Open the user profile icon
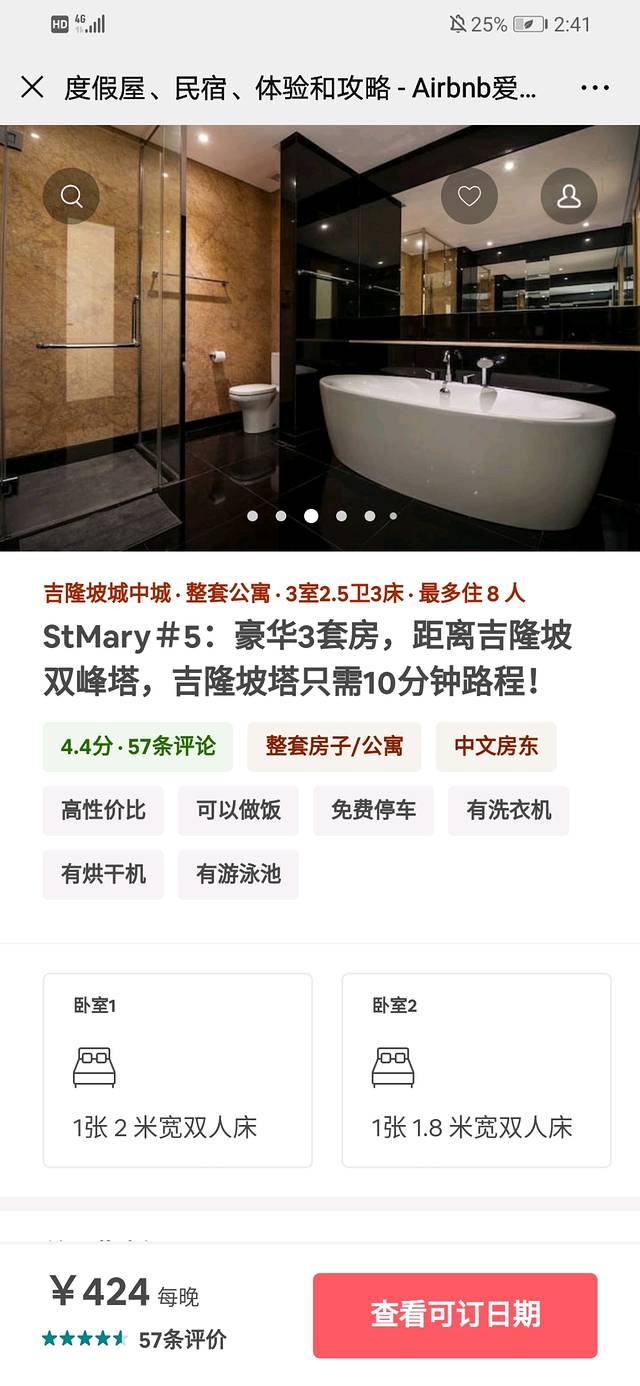 [x=569, y=196]
